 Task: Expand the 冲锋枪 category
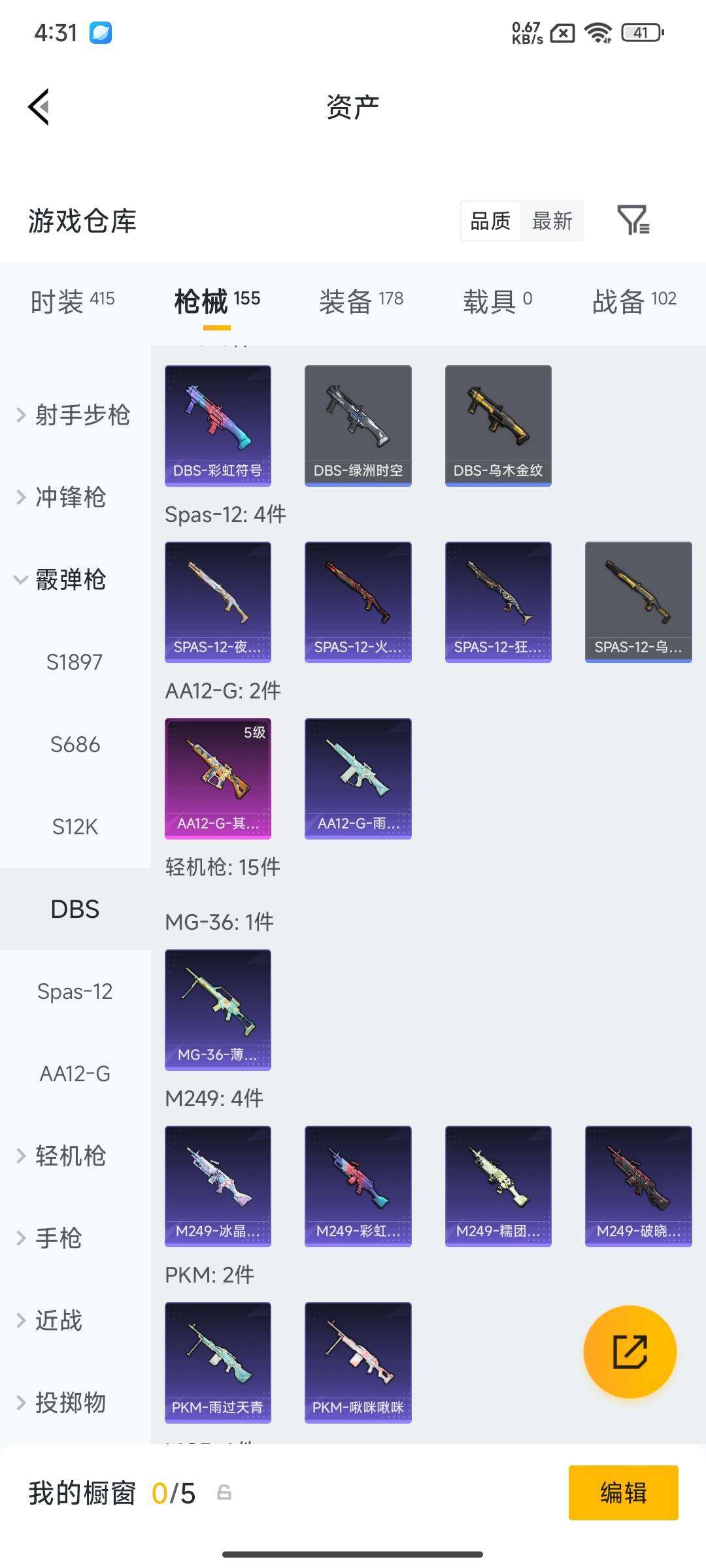click(61, 497)
